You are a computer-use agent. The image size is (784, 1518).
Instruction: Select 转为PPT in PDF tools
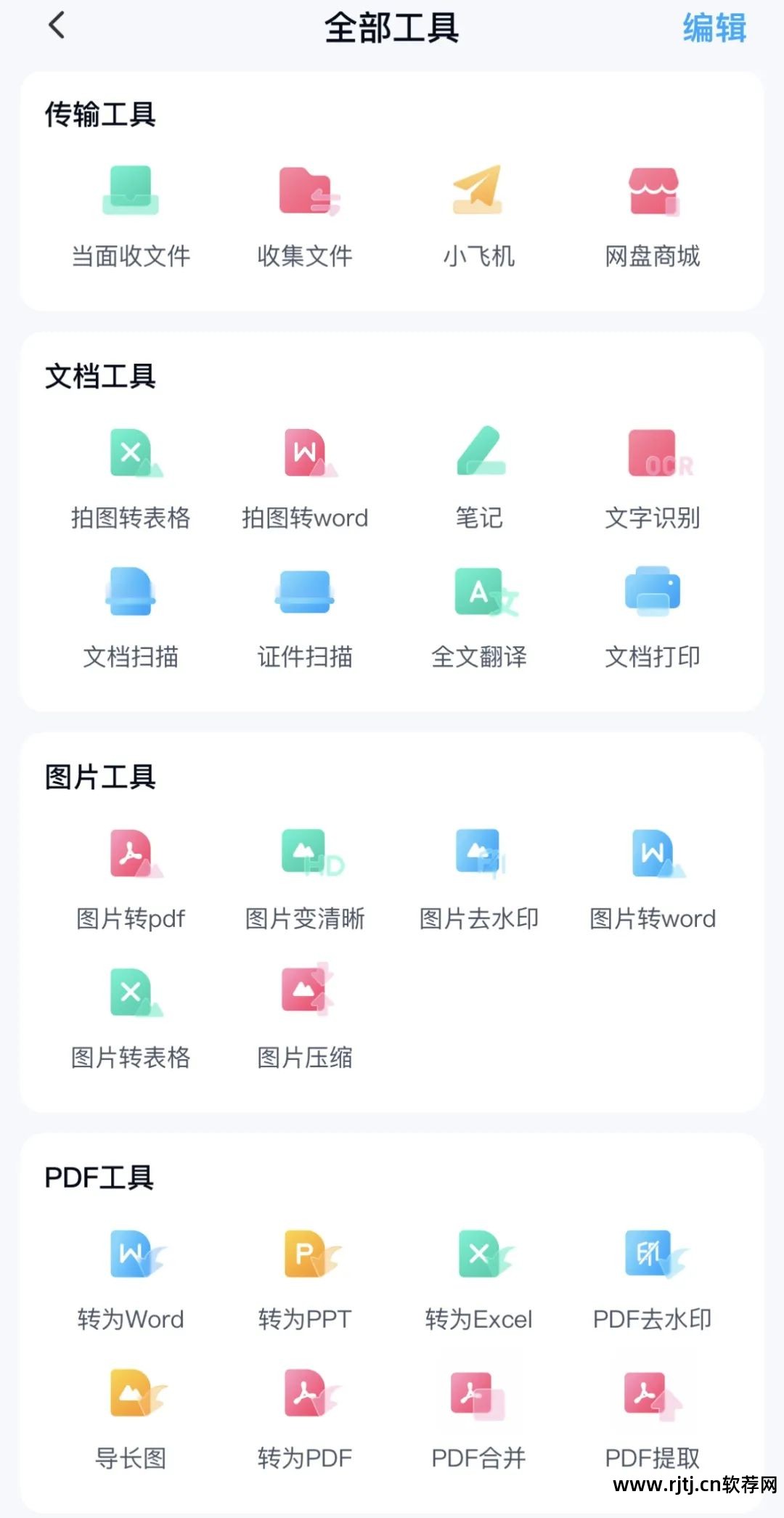305,1279
